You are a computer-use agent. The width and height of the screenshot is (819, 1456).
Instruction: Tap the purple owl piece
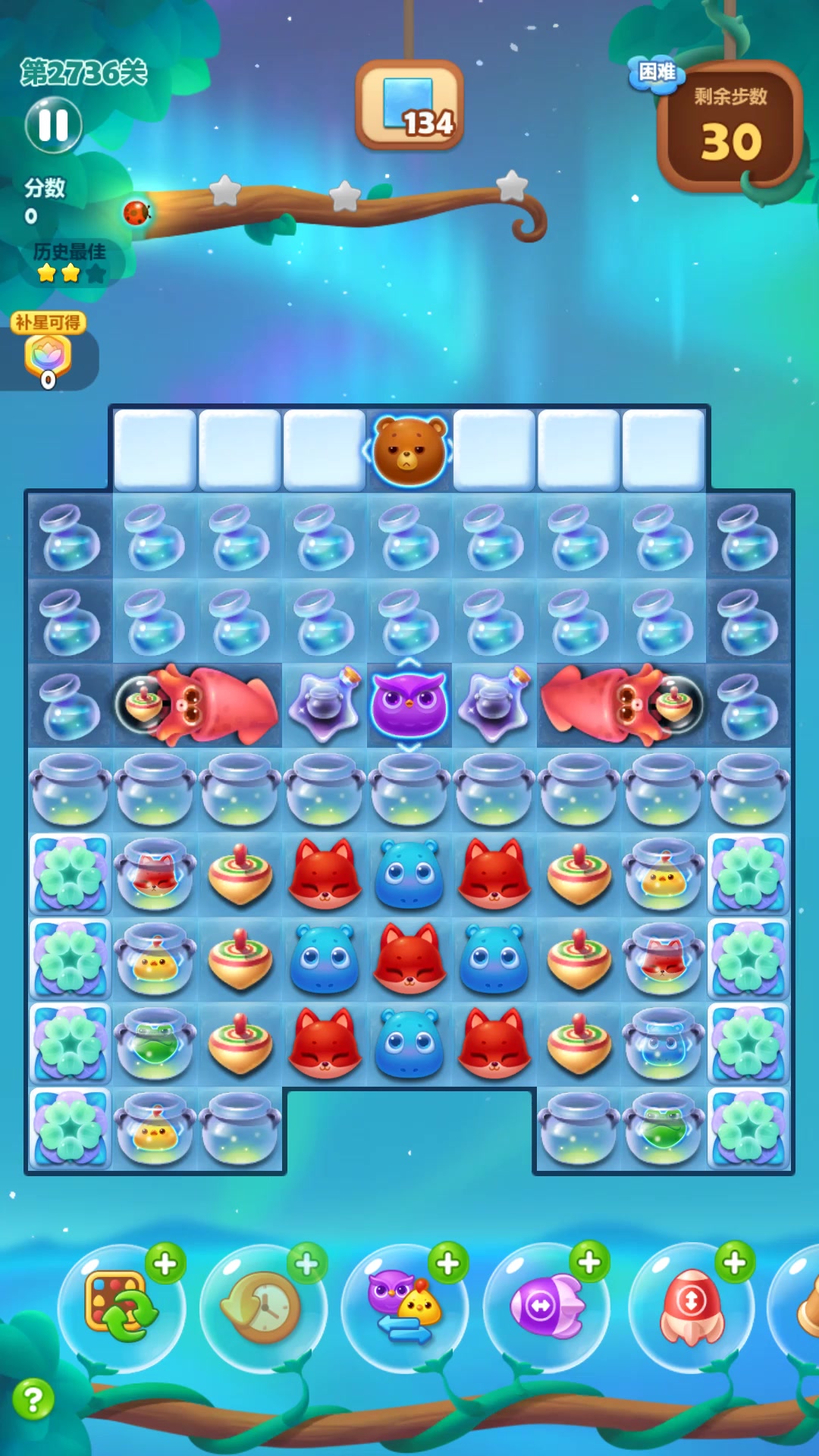[x=409, y=705]
